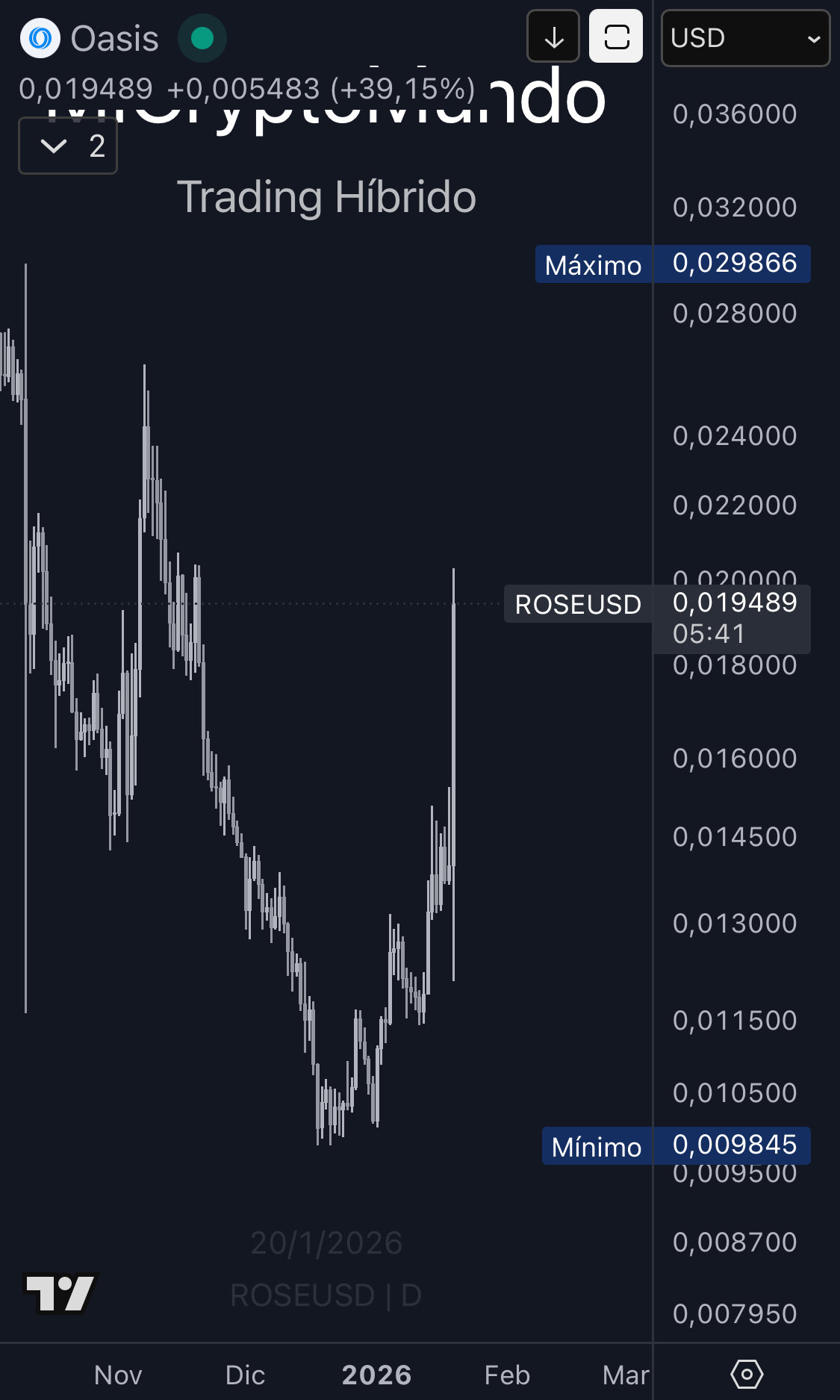Open the TradingView logo link
Viewport: 840px width, 1400px height.
(60, 1293)
